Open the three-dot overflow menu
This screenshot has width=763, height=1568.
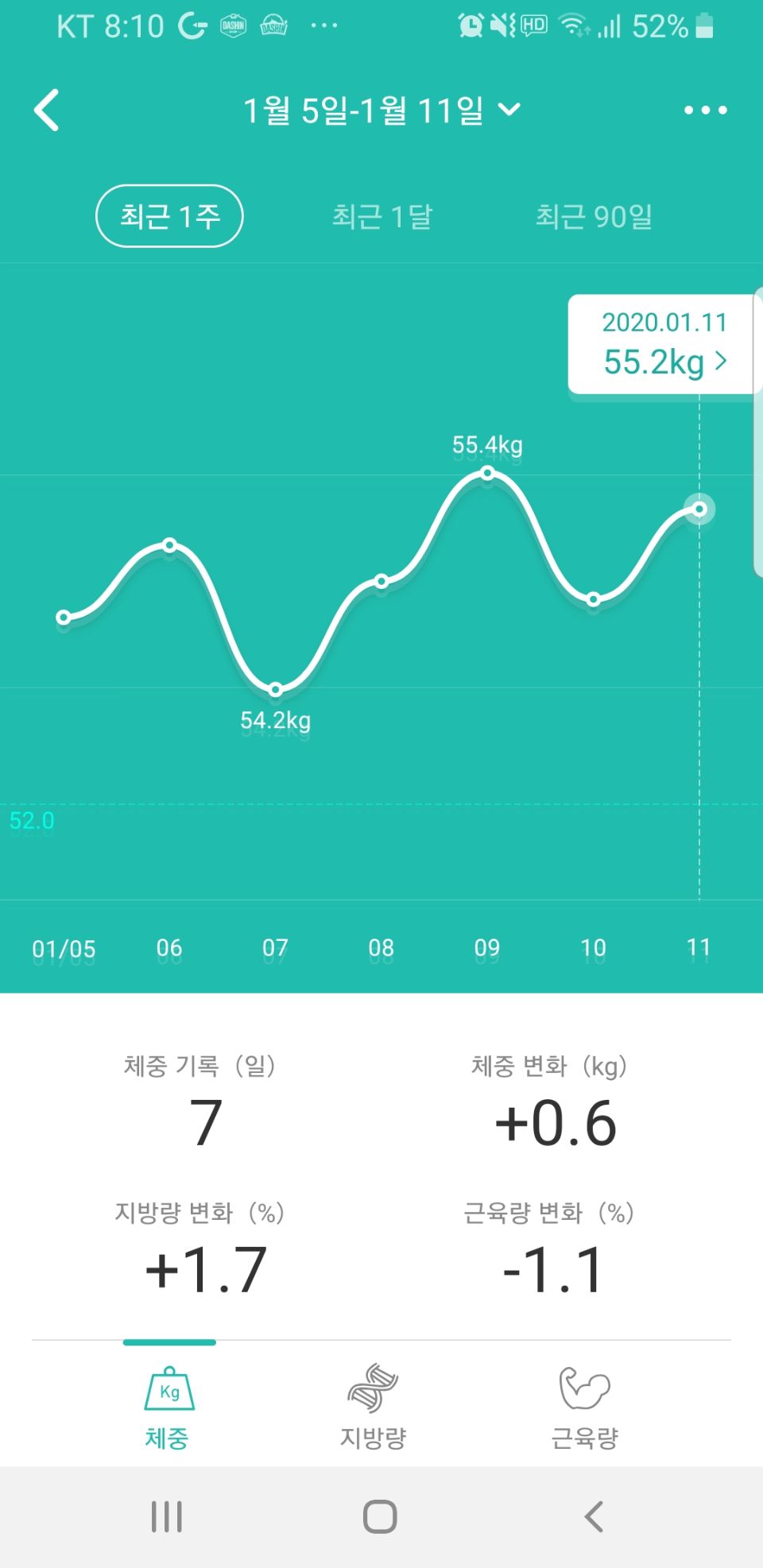pos(706,110)
